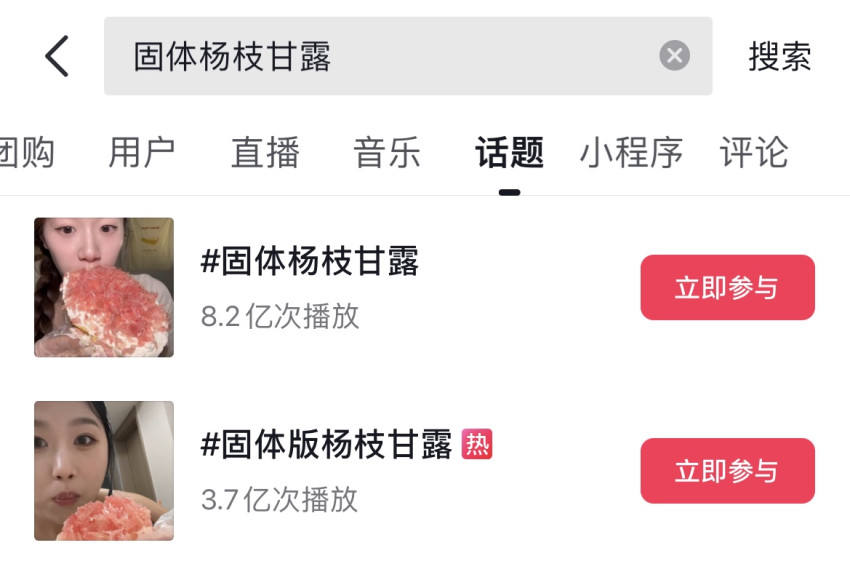Image resolution: width=850 pixels, height=580 pixels.
Task: Open the 直播 tab
Action: click(265, 153)
